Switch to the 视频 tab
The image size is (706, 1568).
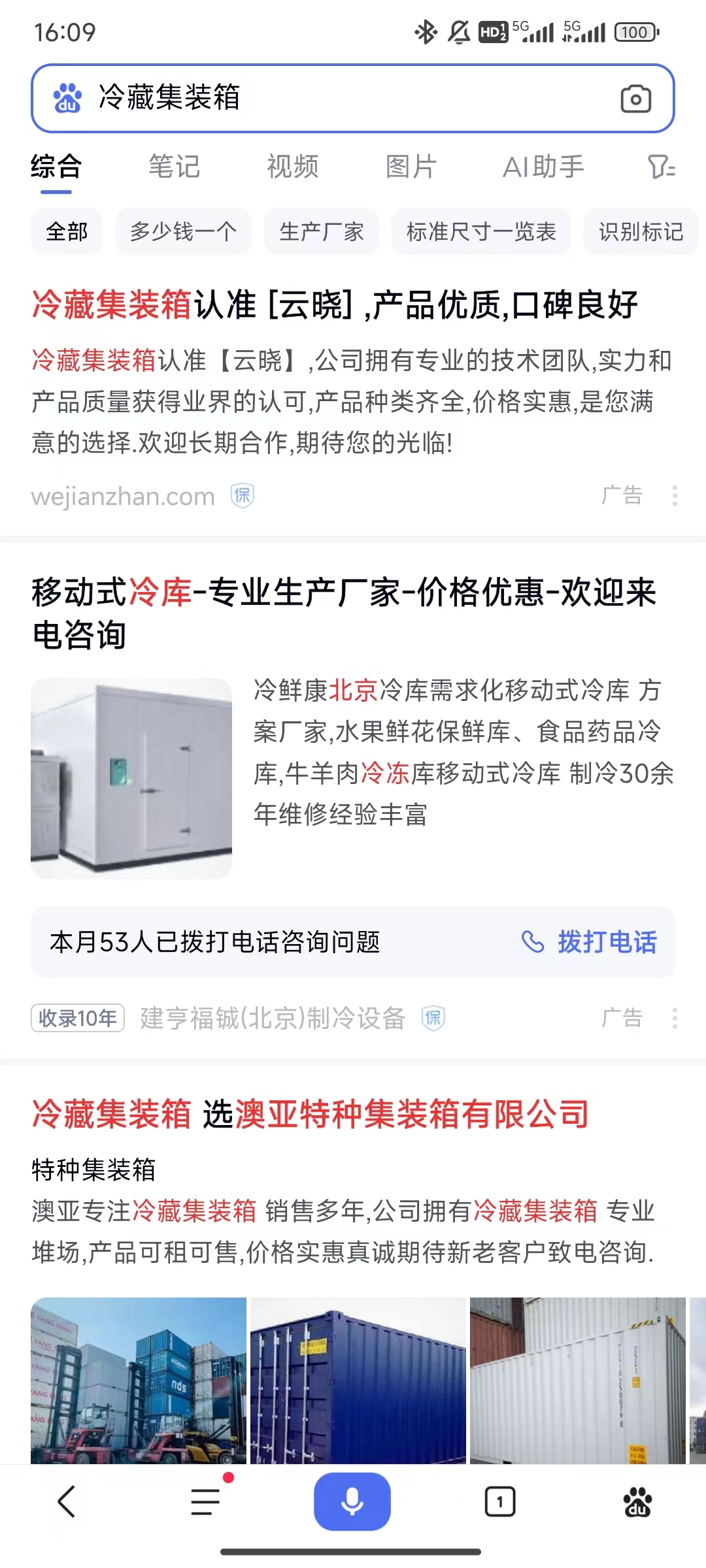[x=292, y=167]
